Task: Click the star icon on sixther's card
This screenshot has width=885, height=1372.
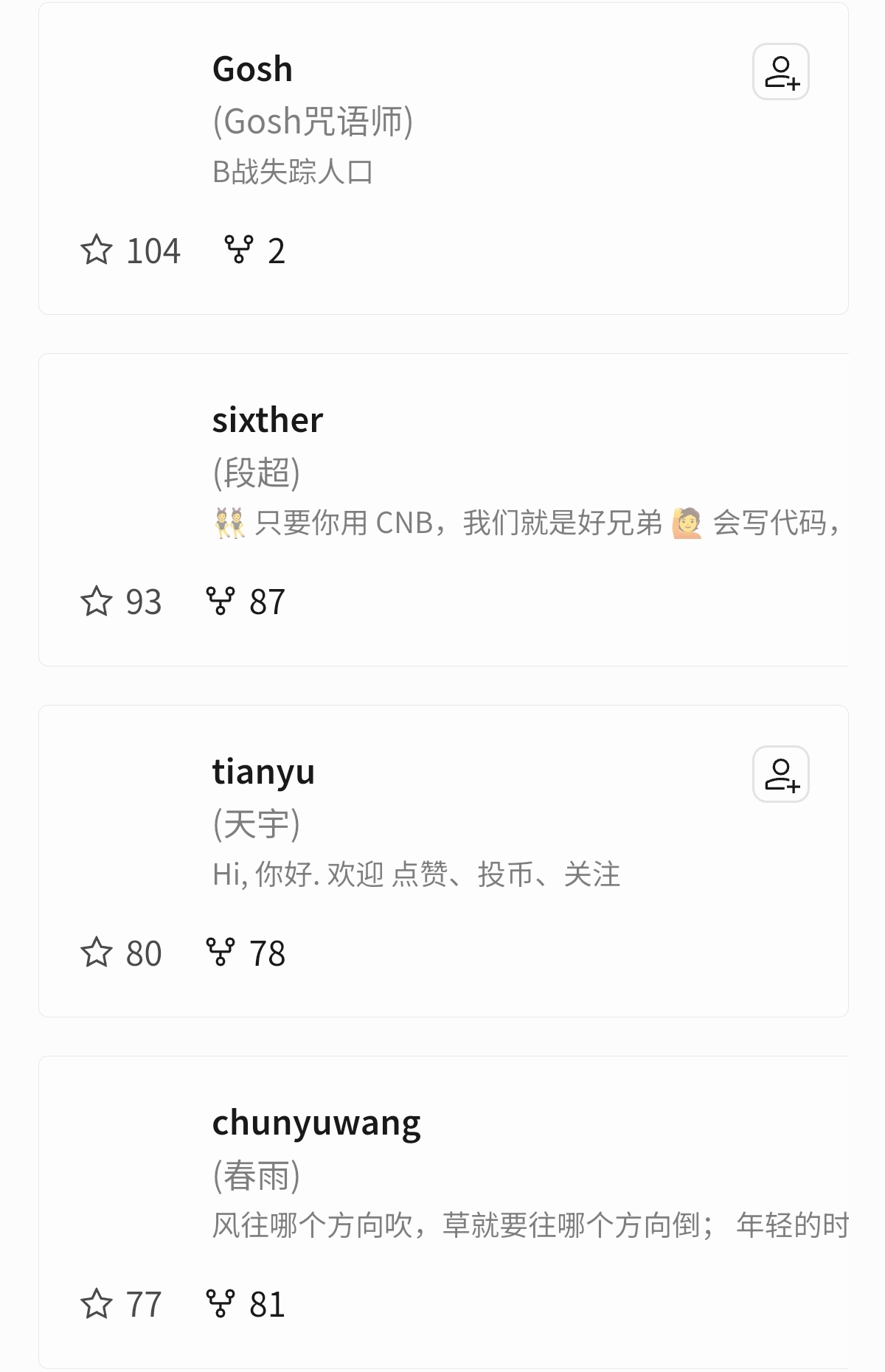Action: [x=97, y=602]
